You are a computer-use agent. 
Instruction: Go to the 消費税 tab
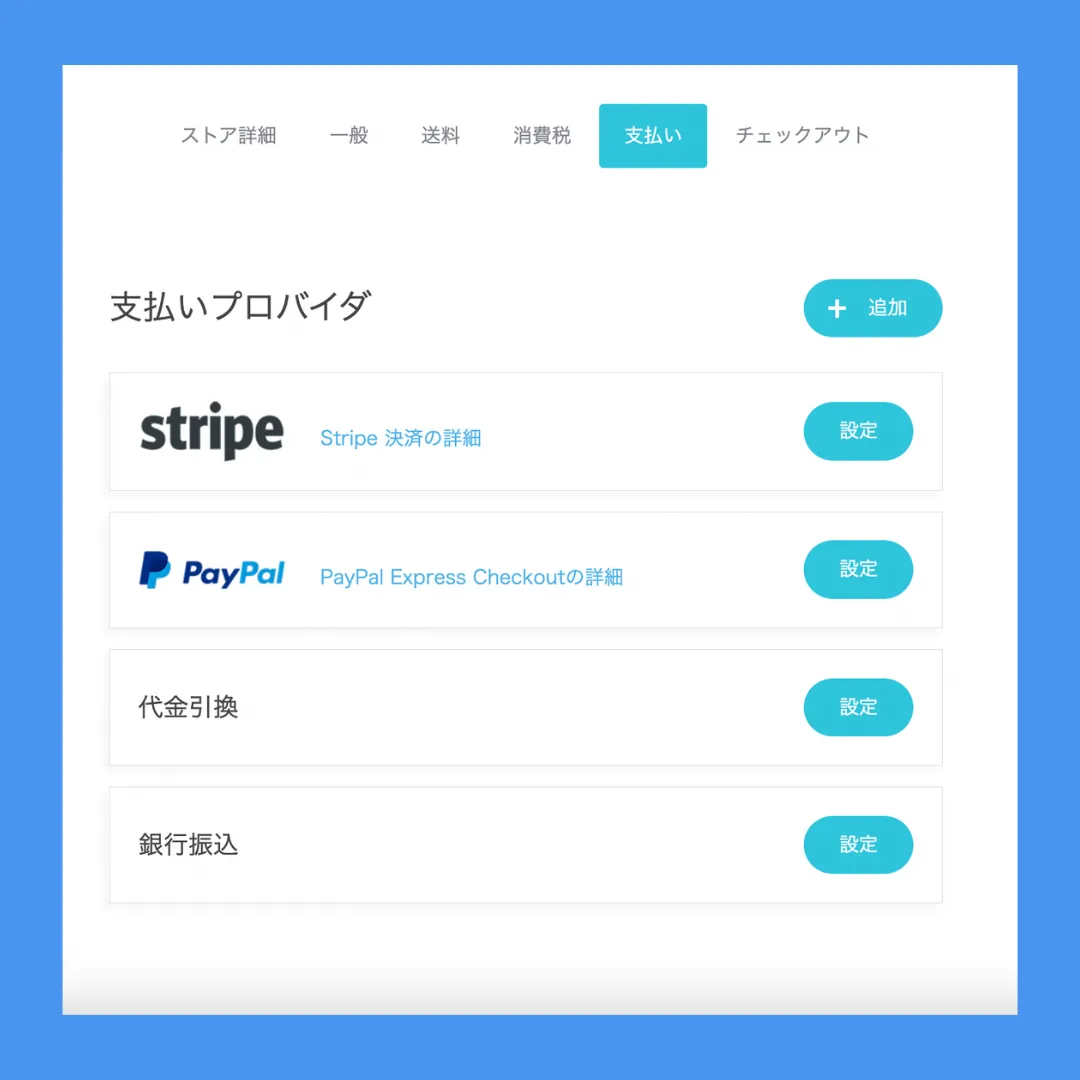tap(542, 136)
